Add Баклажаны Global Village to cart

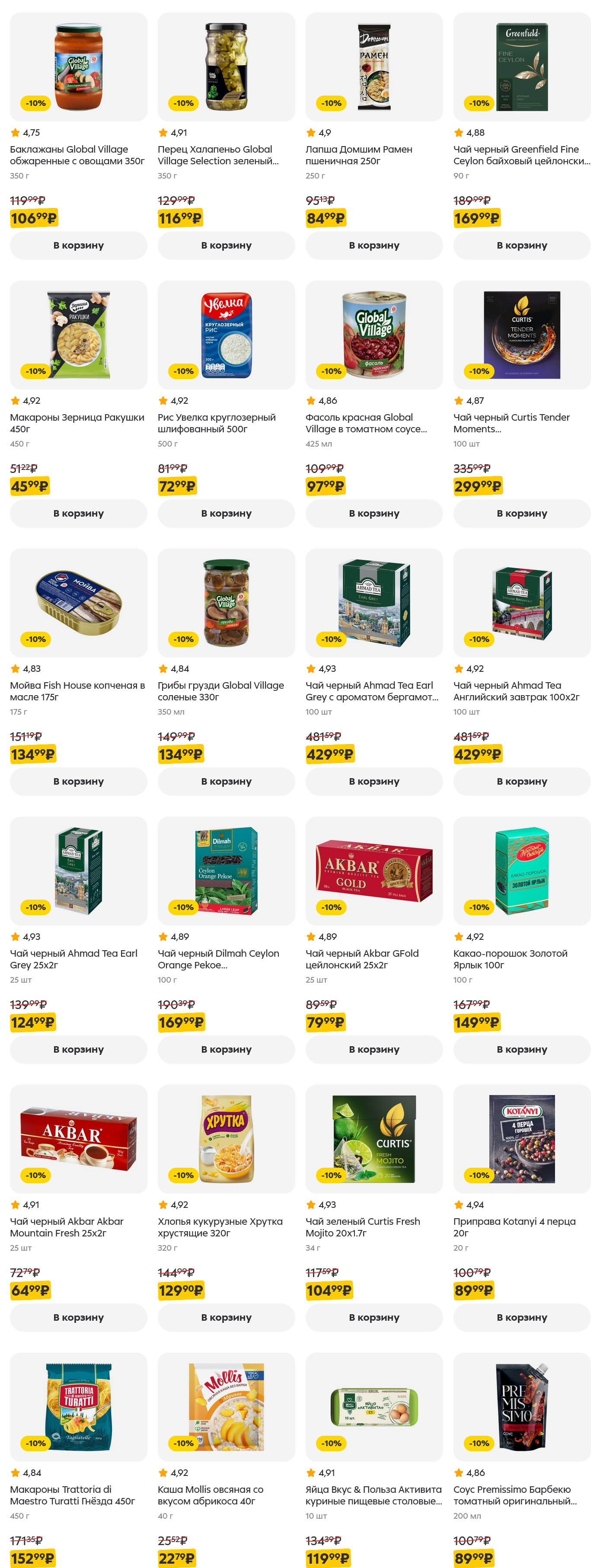[78, 245]
